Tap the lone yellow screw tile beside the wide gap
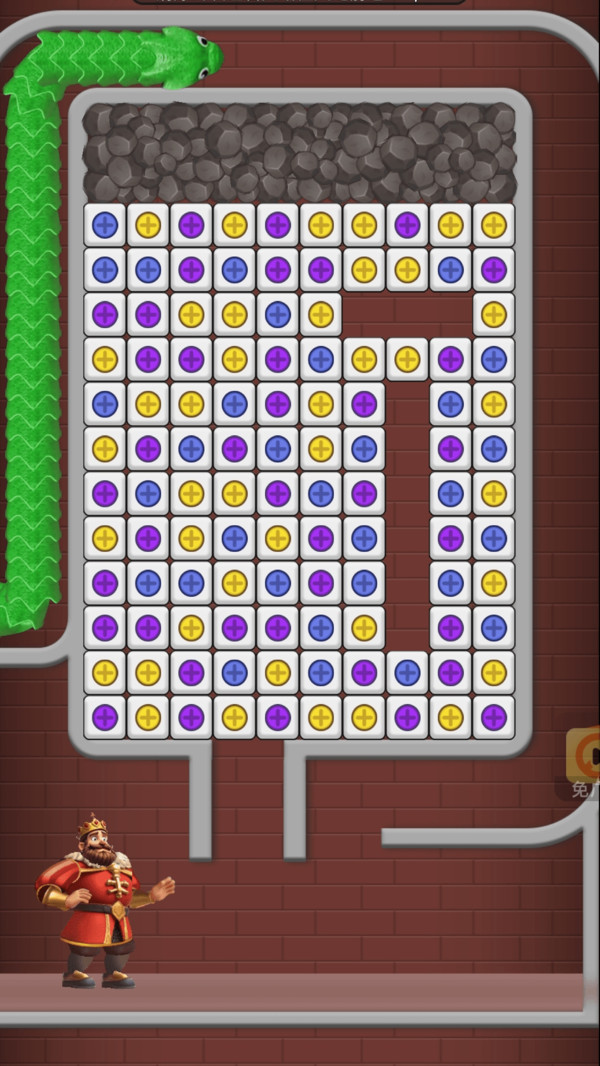 (x=493, y=314)
